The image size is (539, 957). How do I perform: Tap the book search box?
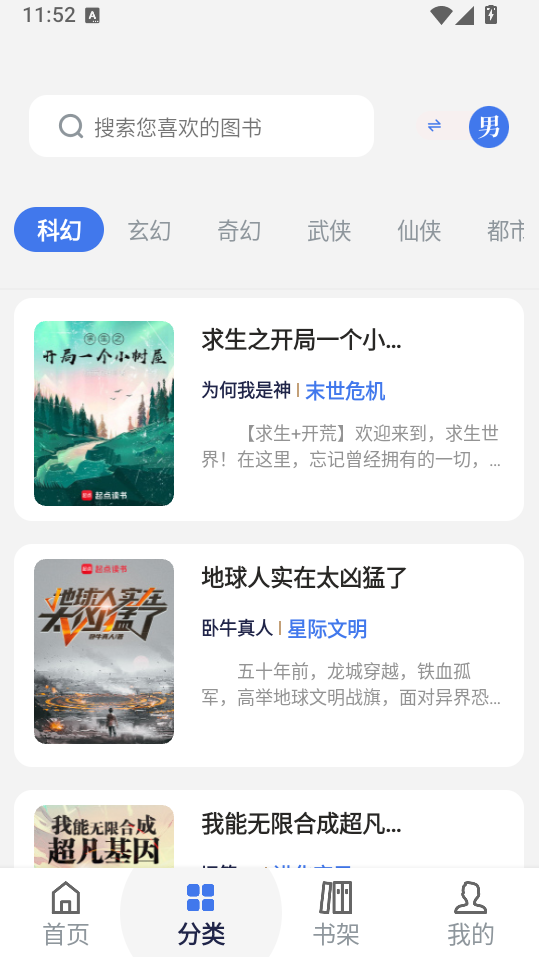click(201, 126)
